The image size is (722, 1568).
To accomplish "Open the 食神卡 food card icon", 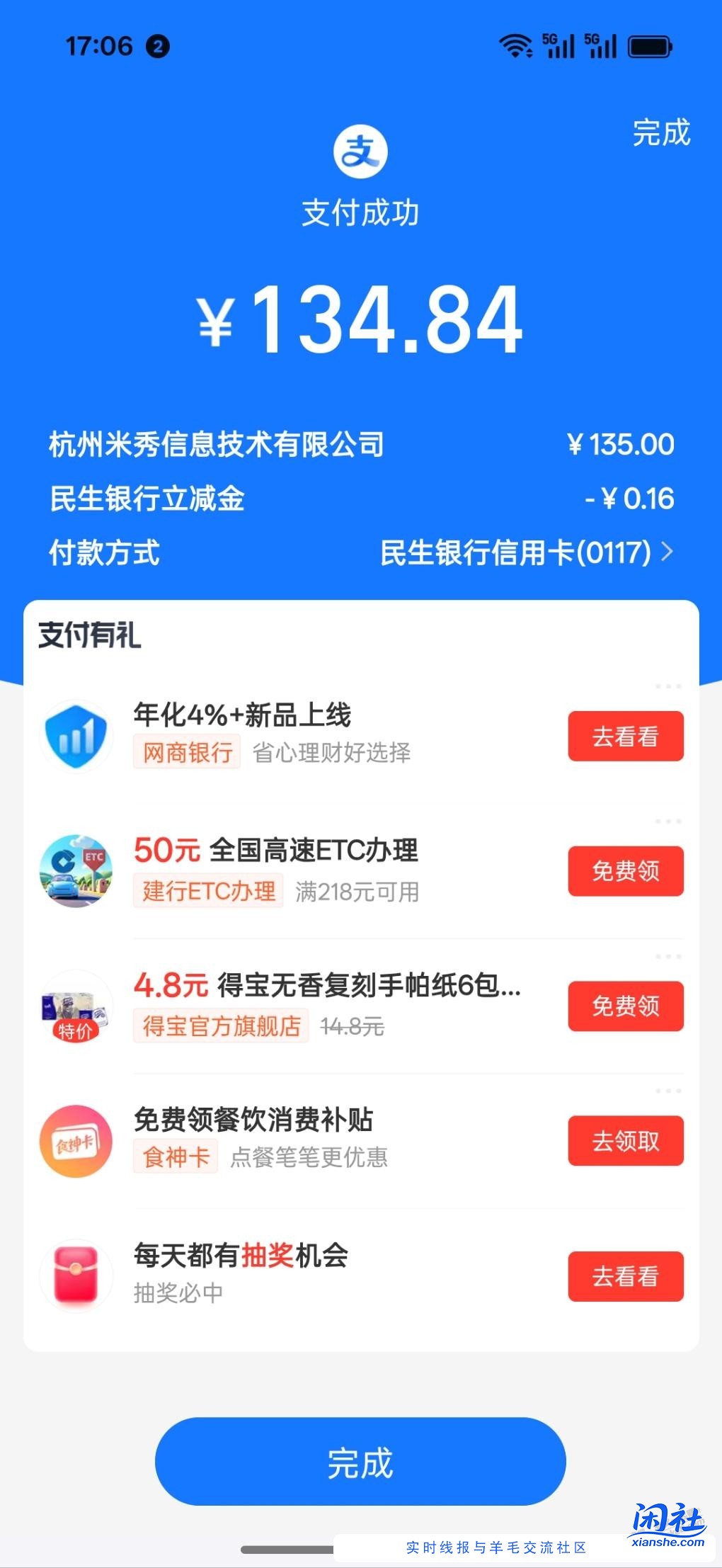I will coord(76,1140).
